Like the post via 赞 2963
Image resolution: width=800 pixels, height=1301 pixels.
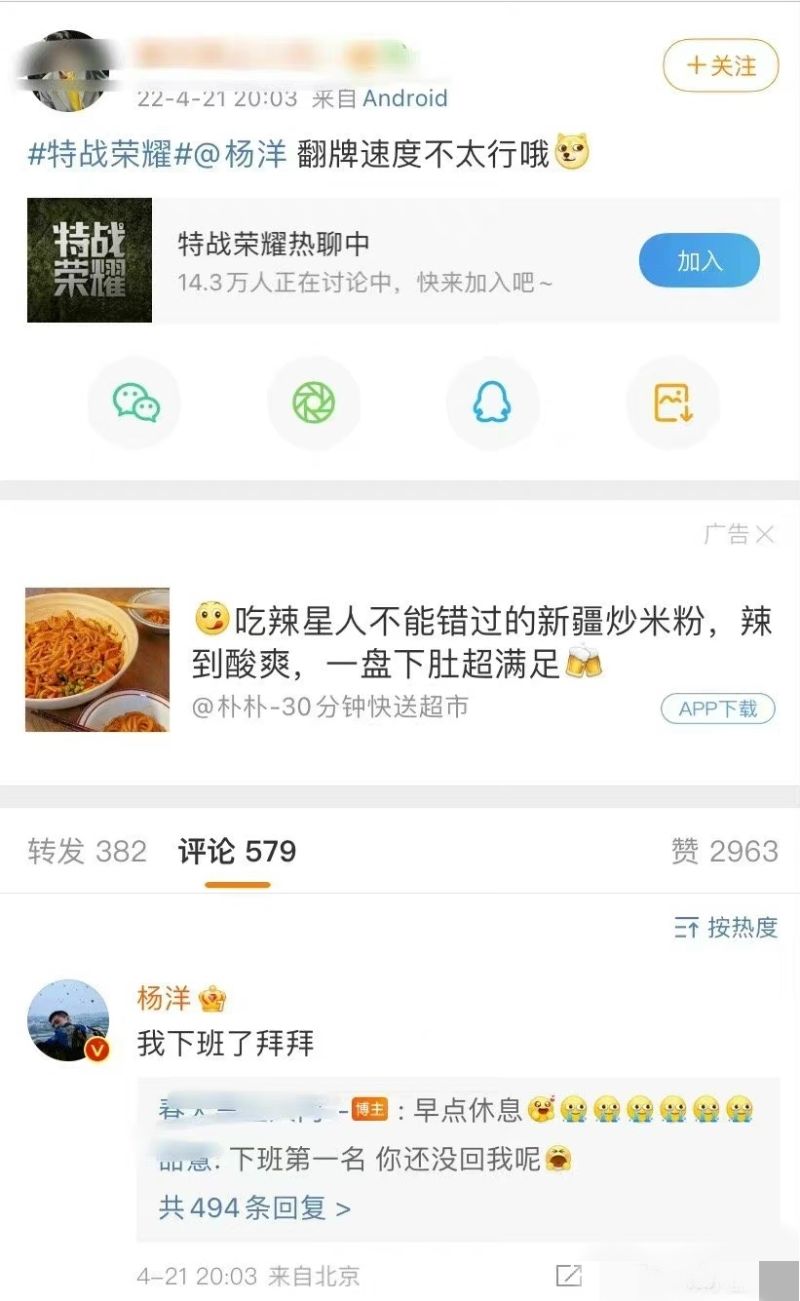click(724, 851)
